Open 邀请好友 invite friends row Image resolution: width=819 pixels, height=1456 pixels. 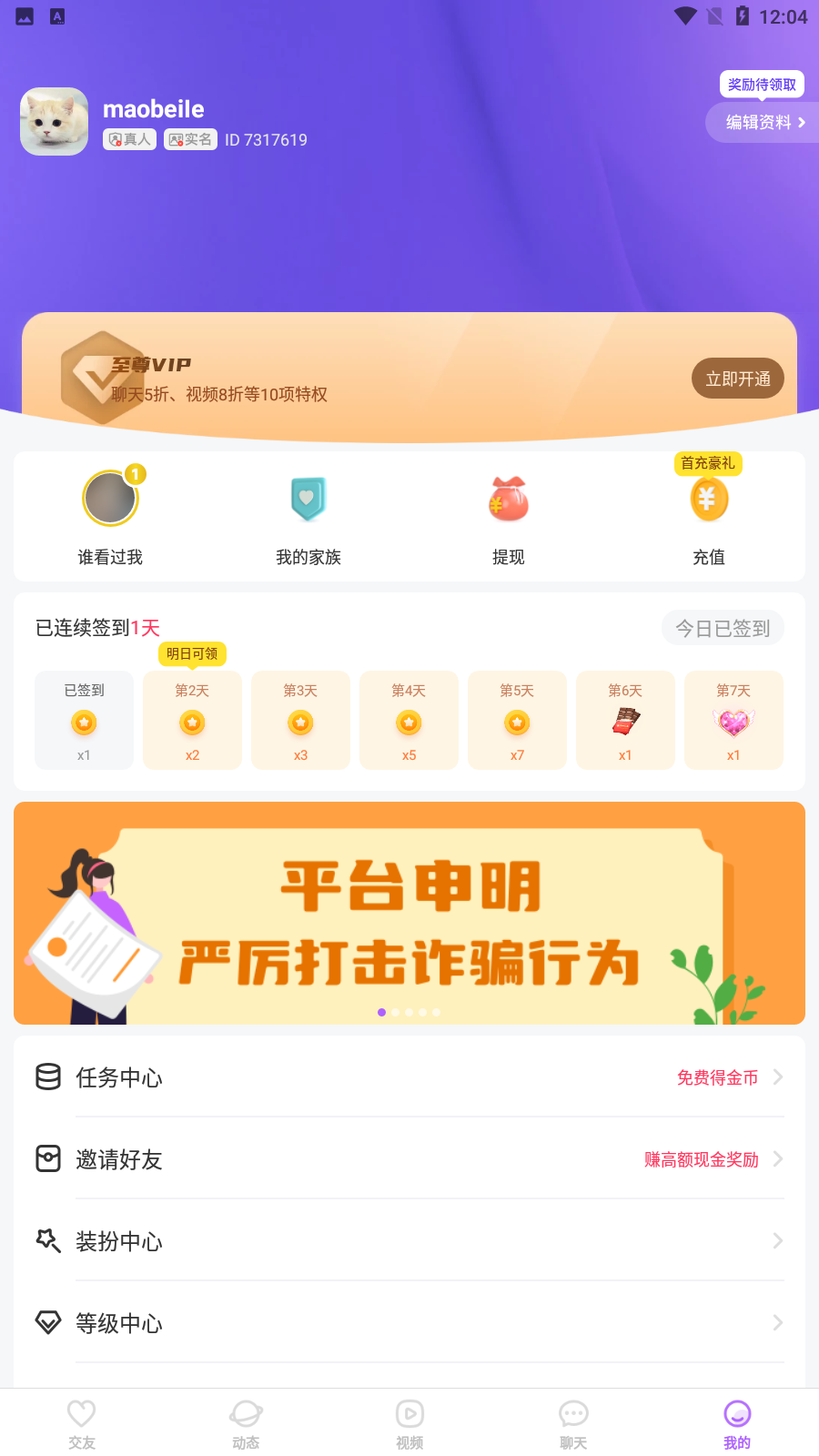(409, 1159)
